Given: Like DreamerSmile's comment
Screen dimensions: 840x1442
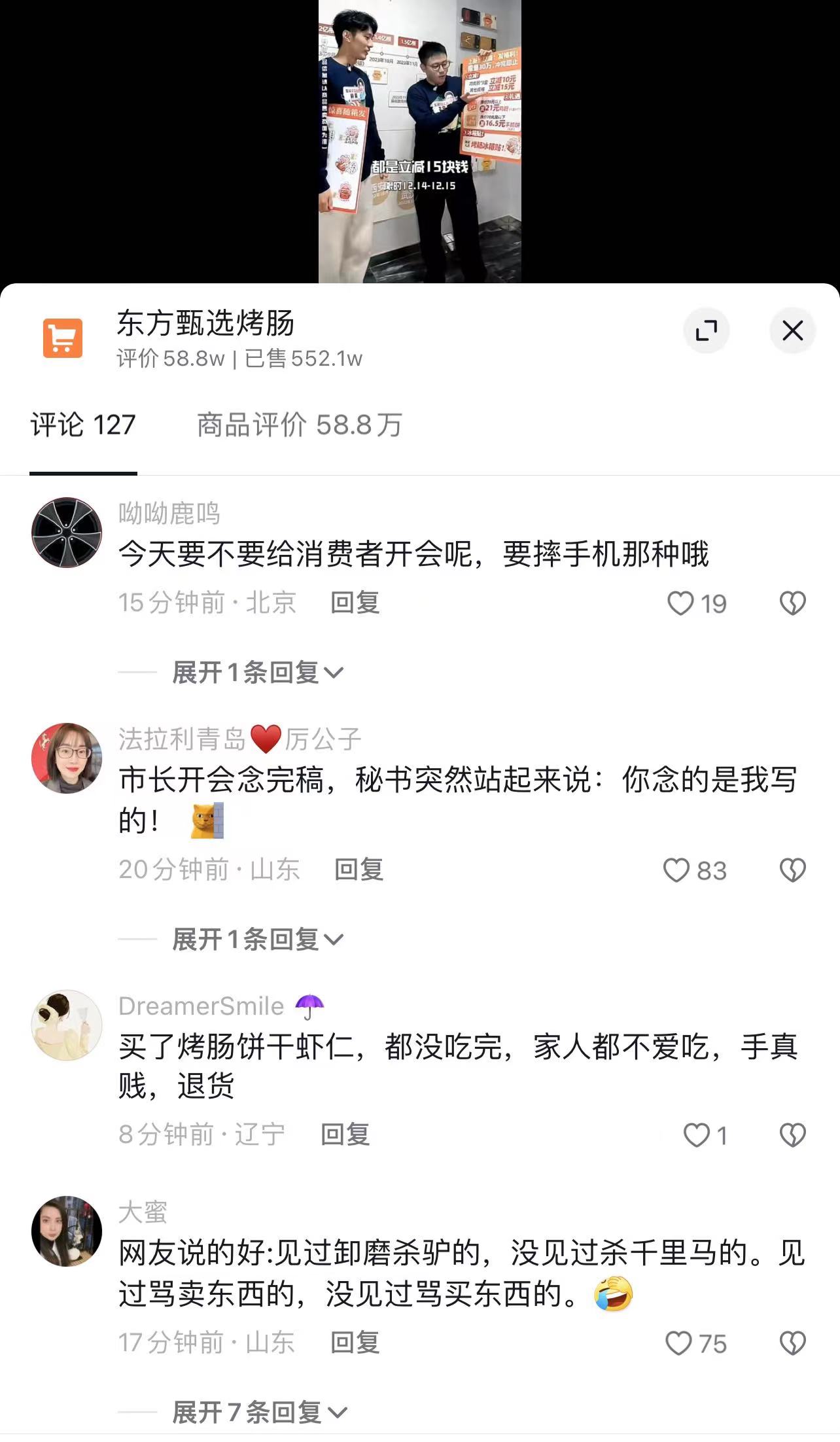Looking at the screenshot, I should (696, 1135).
